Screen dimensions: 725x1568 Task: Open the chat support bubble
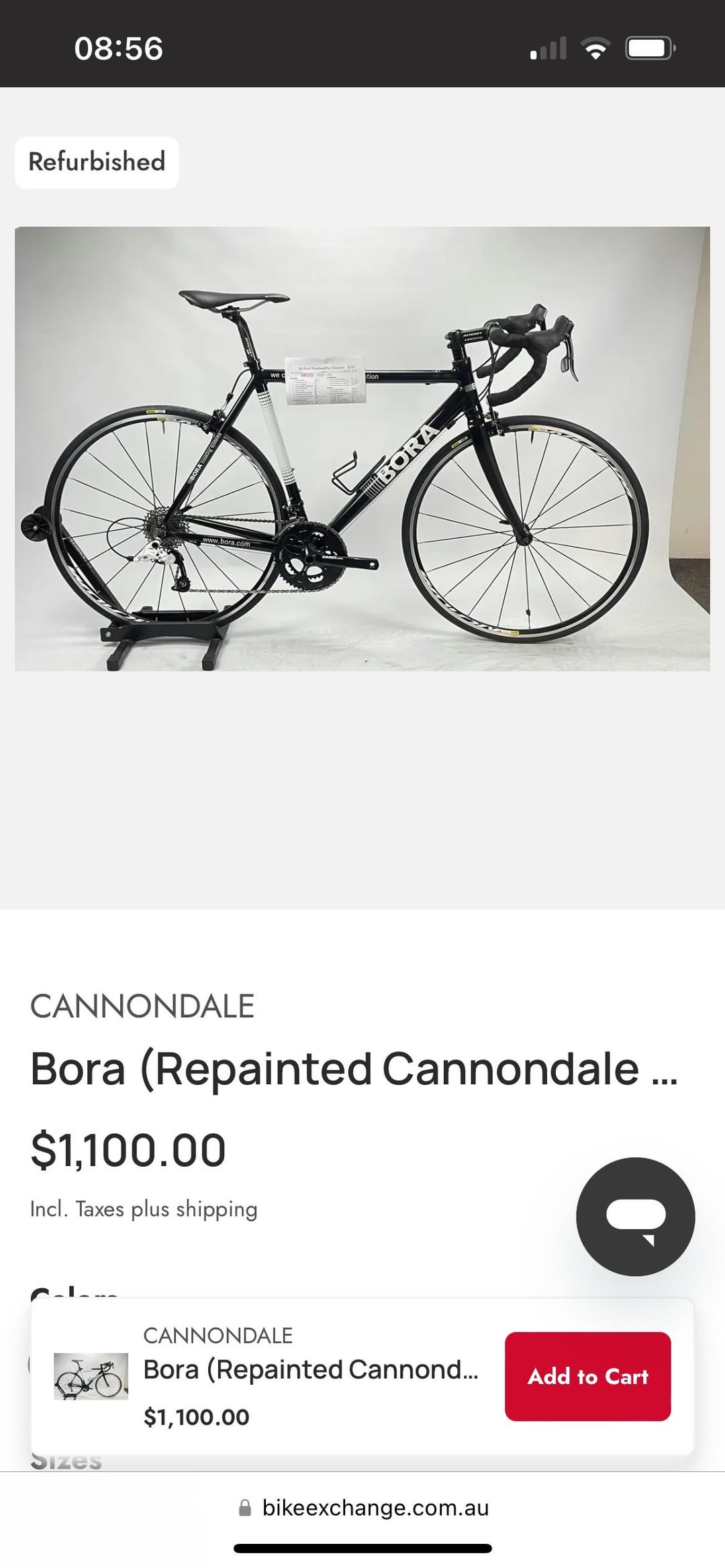point(635,1216)
